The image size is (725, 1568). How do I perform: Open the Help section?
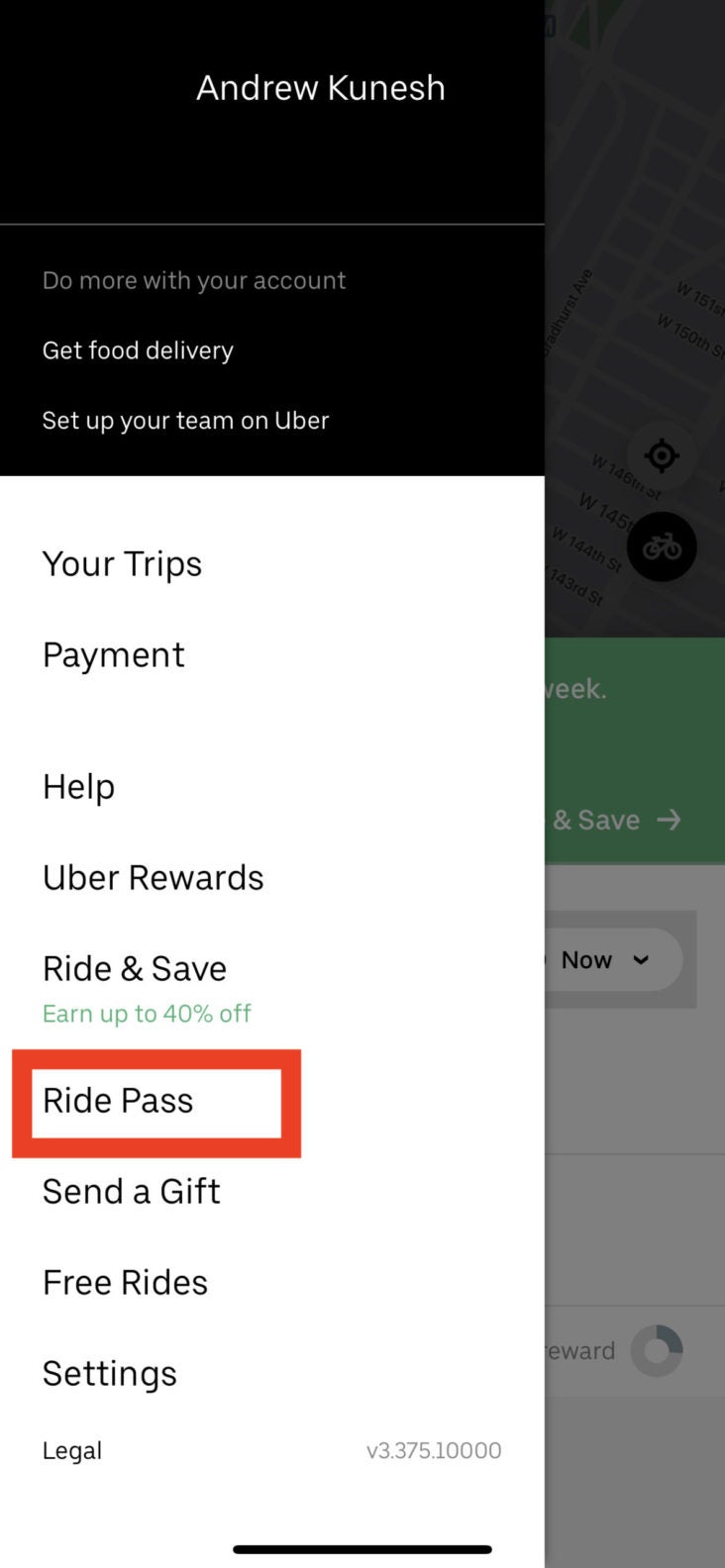[x=78, y=786]
